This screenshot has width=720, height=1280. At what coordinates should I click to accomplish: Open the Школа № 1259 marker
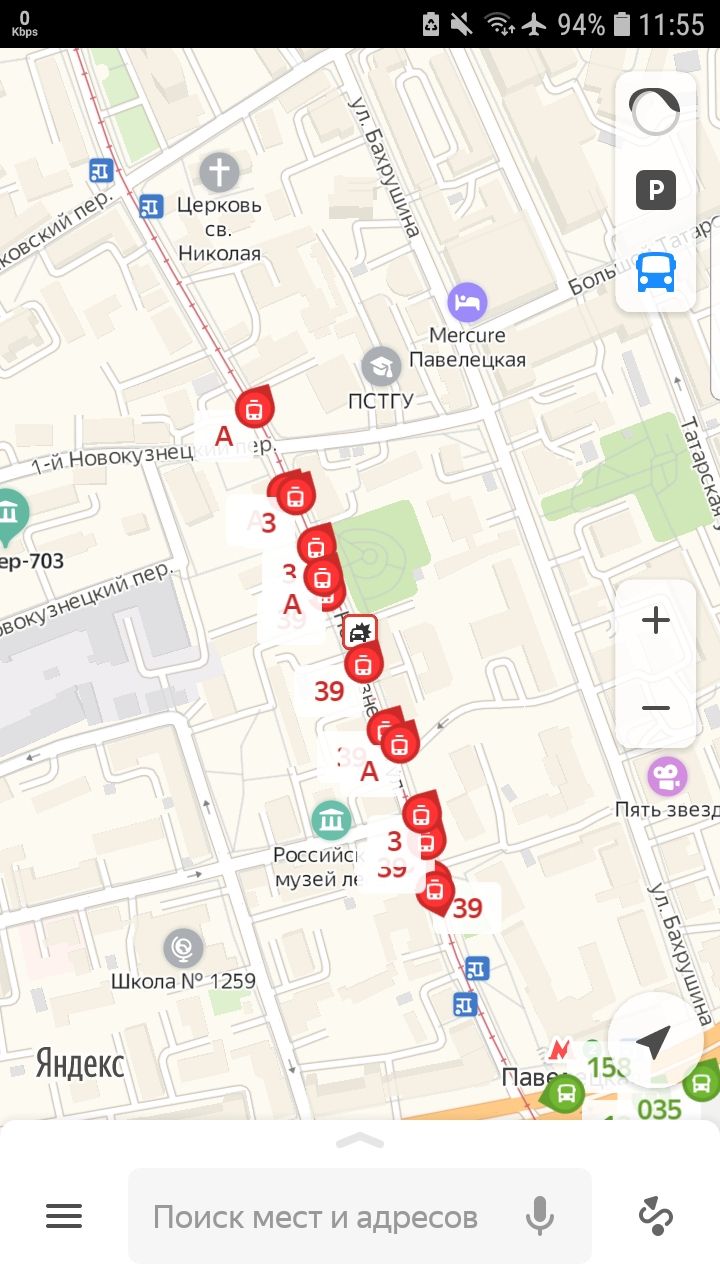pyautogui.click(x=183, y=948)
